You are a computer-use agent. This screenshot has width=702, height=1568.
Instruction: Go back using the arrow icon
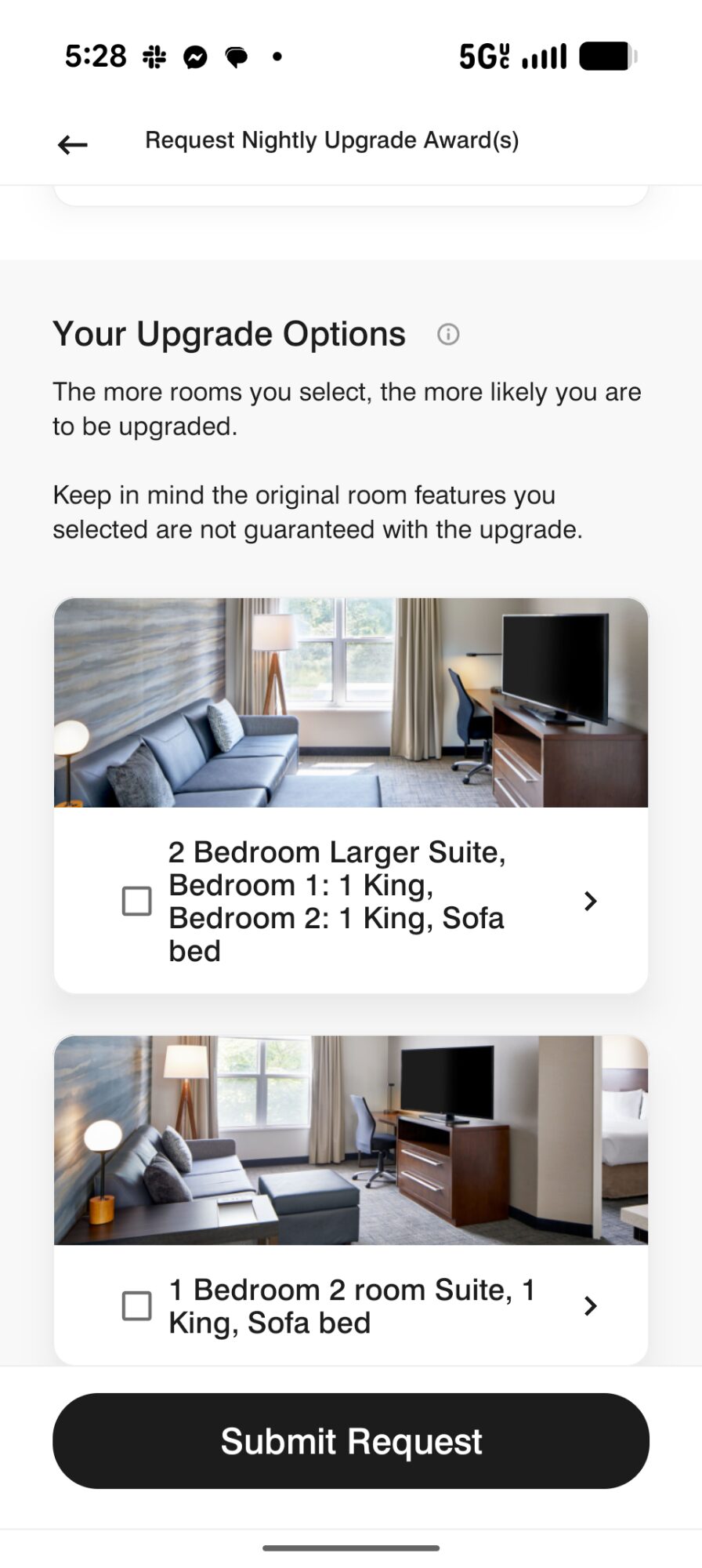click(x=72, y=144)
